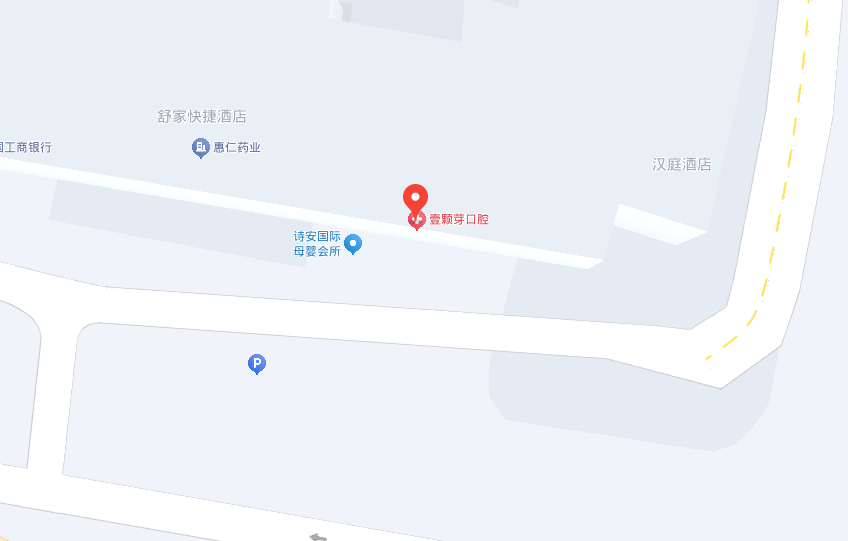Tap the blue parking marker
The image size is (848, 541).
pos(256,365)
